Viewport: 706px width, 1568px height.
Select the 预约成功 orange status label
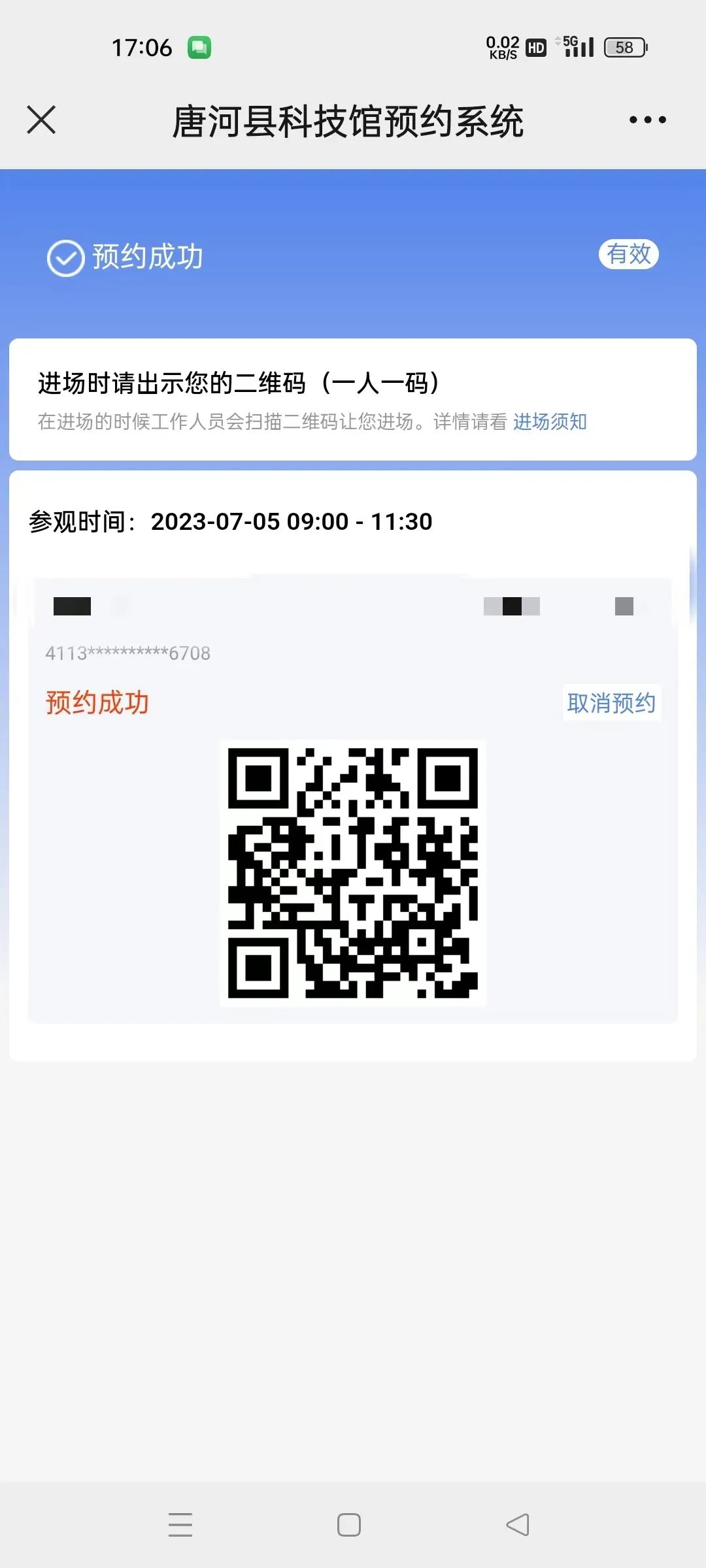[x=97, y=703]
